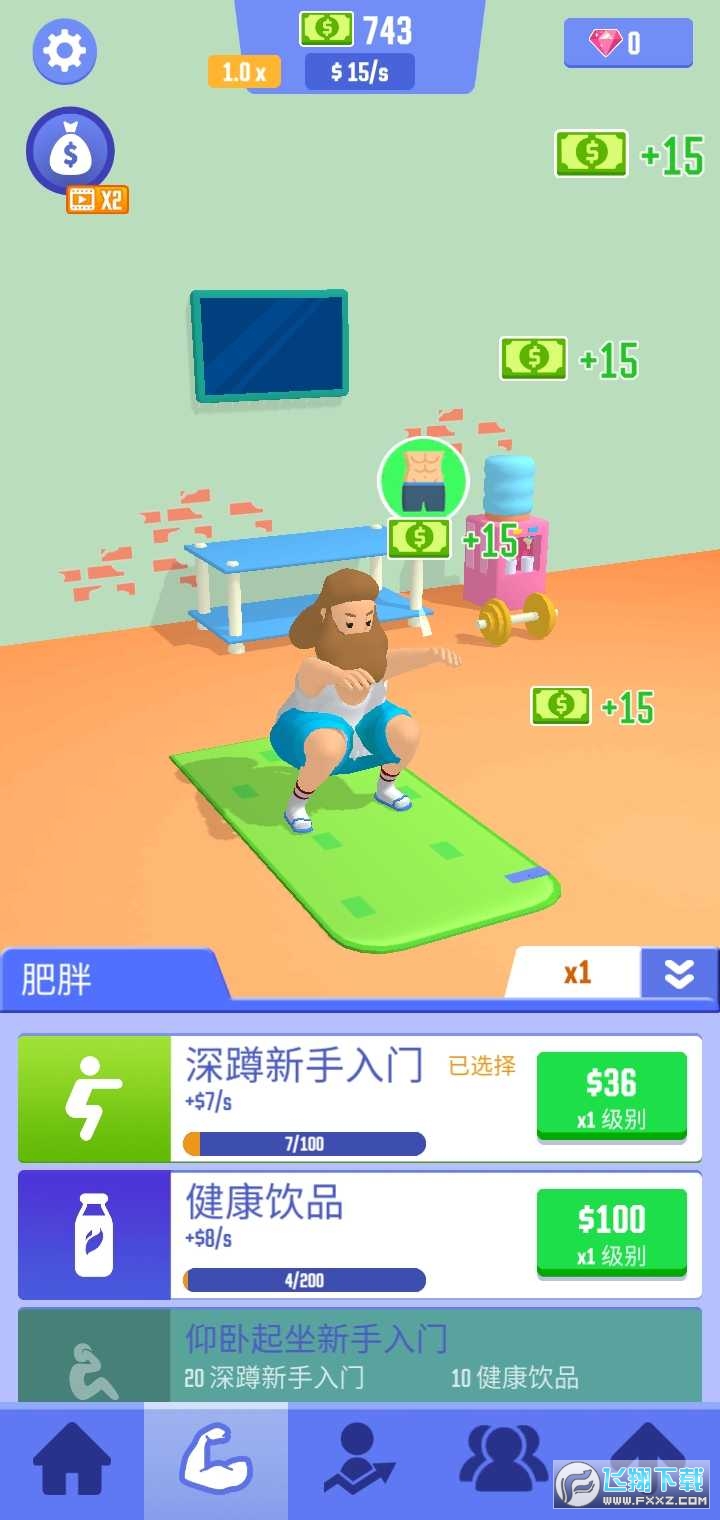Open the settings gear

coord(65,50)
